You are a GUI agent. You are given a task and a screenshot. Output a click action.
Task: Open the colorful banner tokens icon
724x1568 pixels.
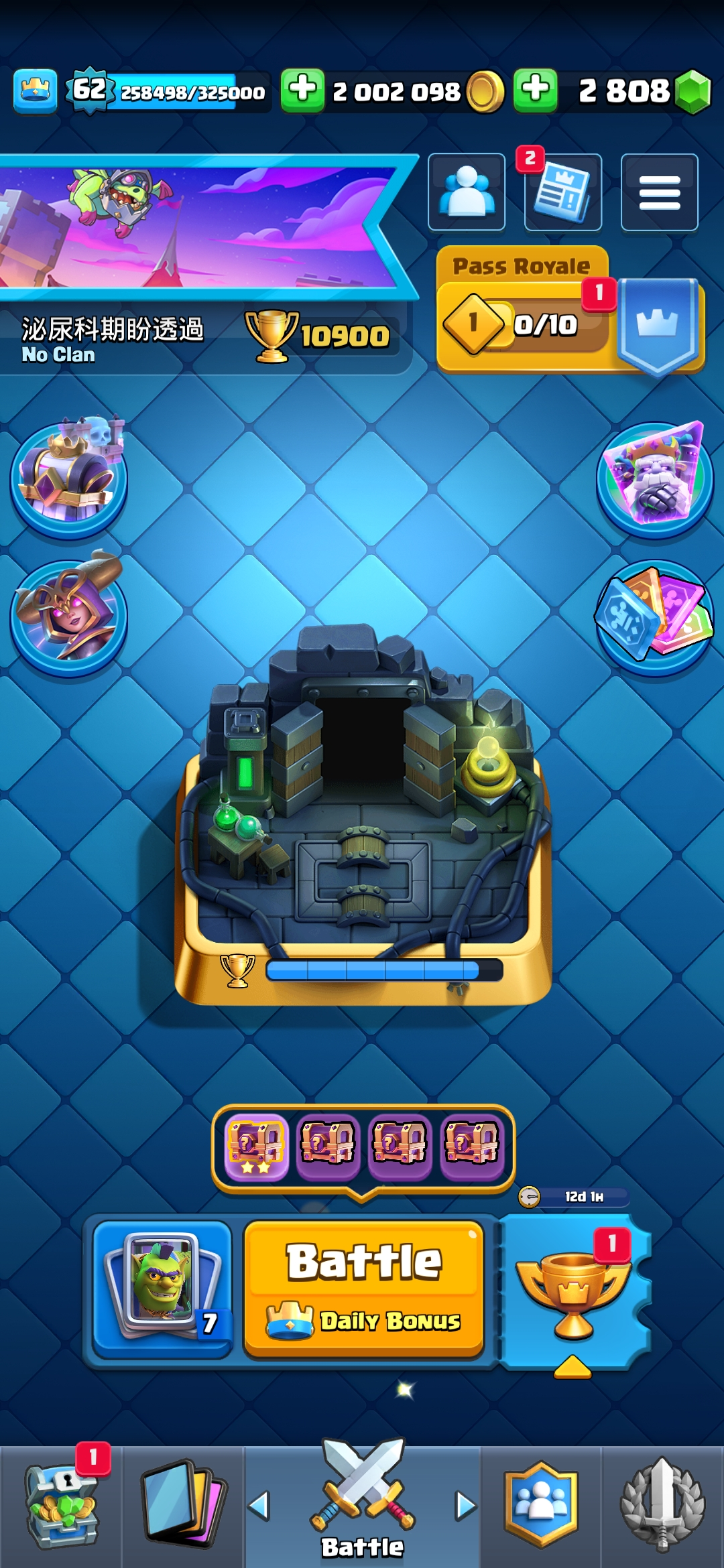point(654,614)
